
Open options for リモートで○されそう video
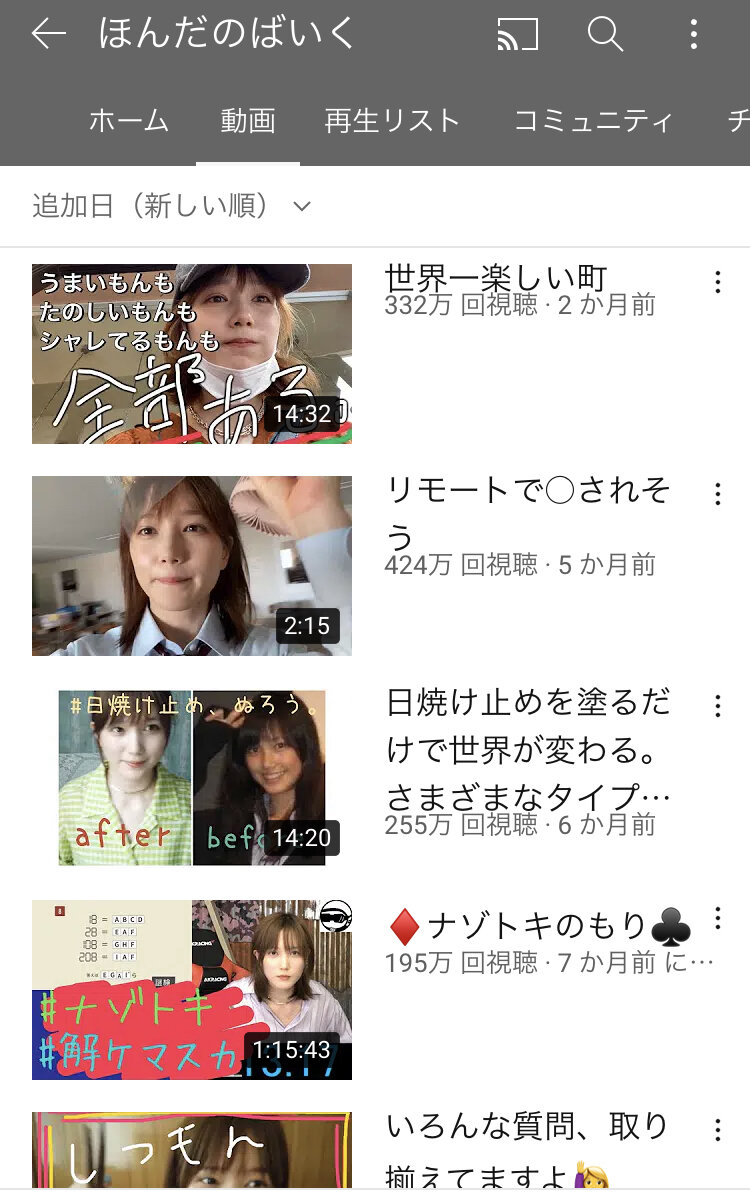(x=718, y=494)
